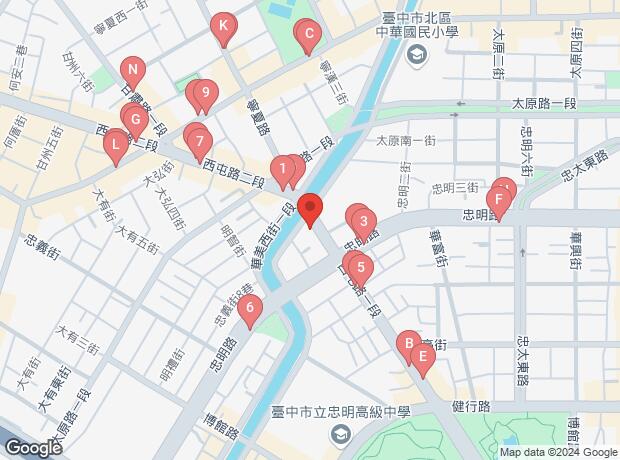This screenshot has height=460, width=620.
Task: Select map marker K
Action: (224, 26)
